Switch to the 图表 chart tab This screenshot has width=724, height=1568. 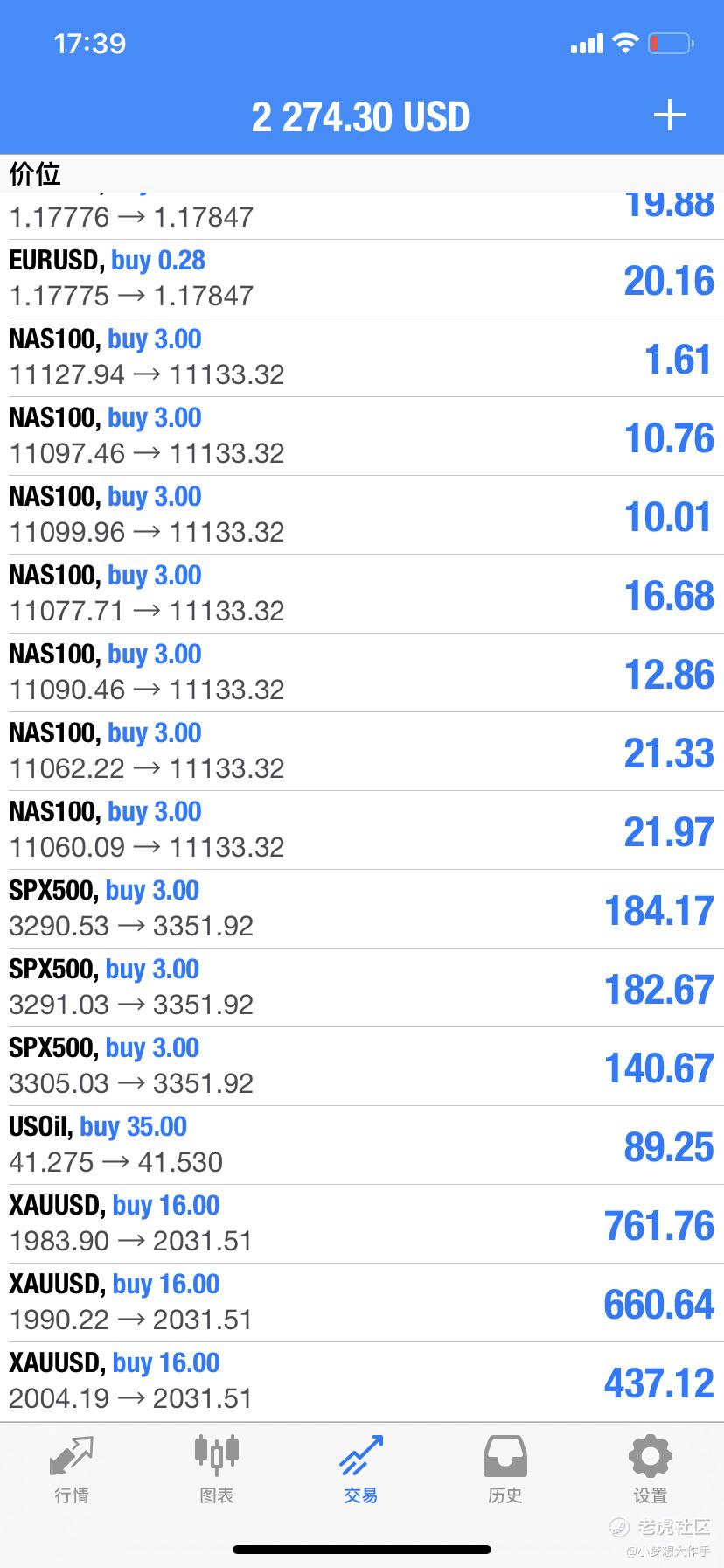coord(216,1471)
